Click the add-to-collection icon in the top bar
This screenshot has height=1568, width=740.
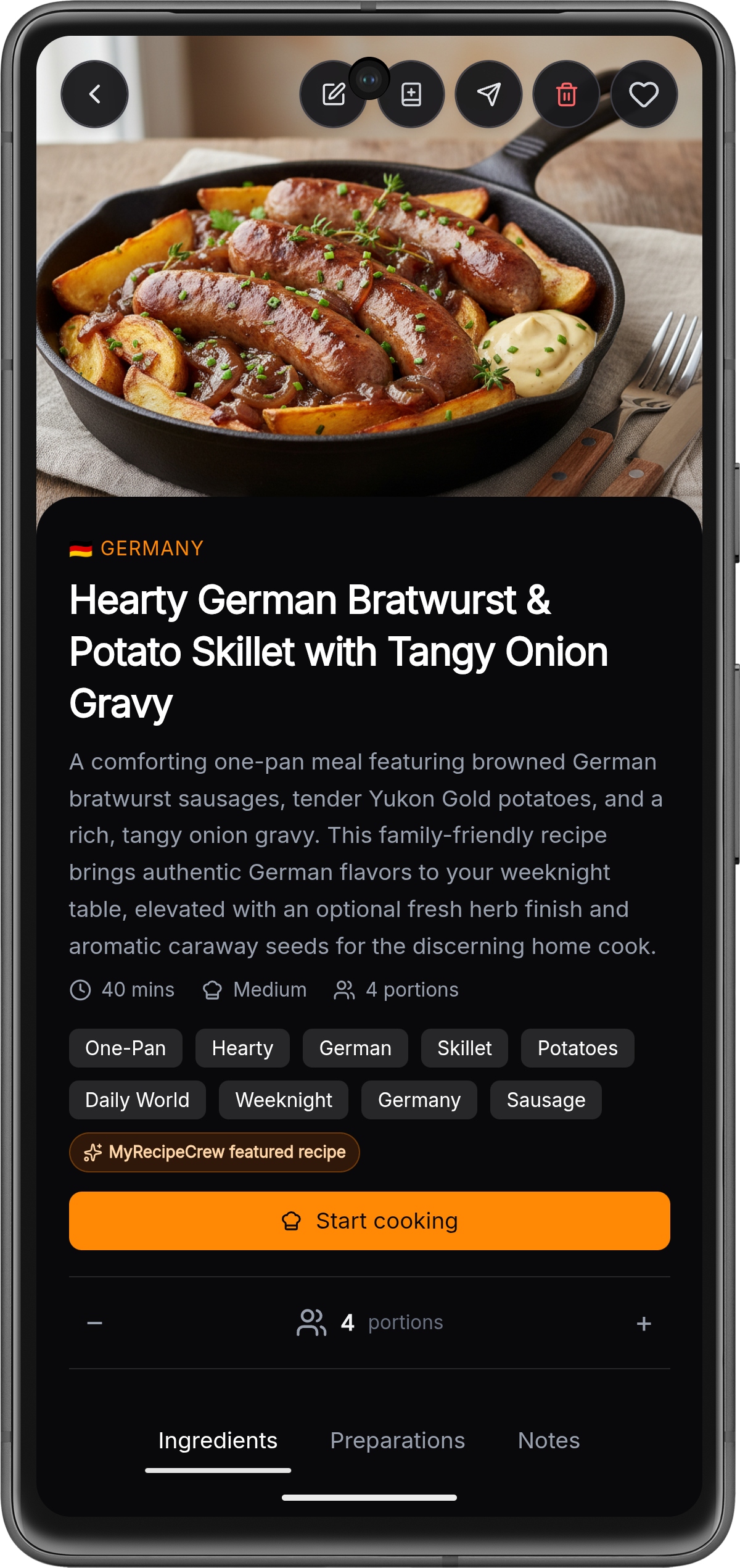point(411,94)
